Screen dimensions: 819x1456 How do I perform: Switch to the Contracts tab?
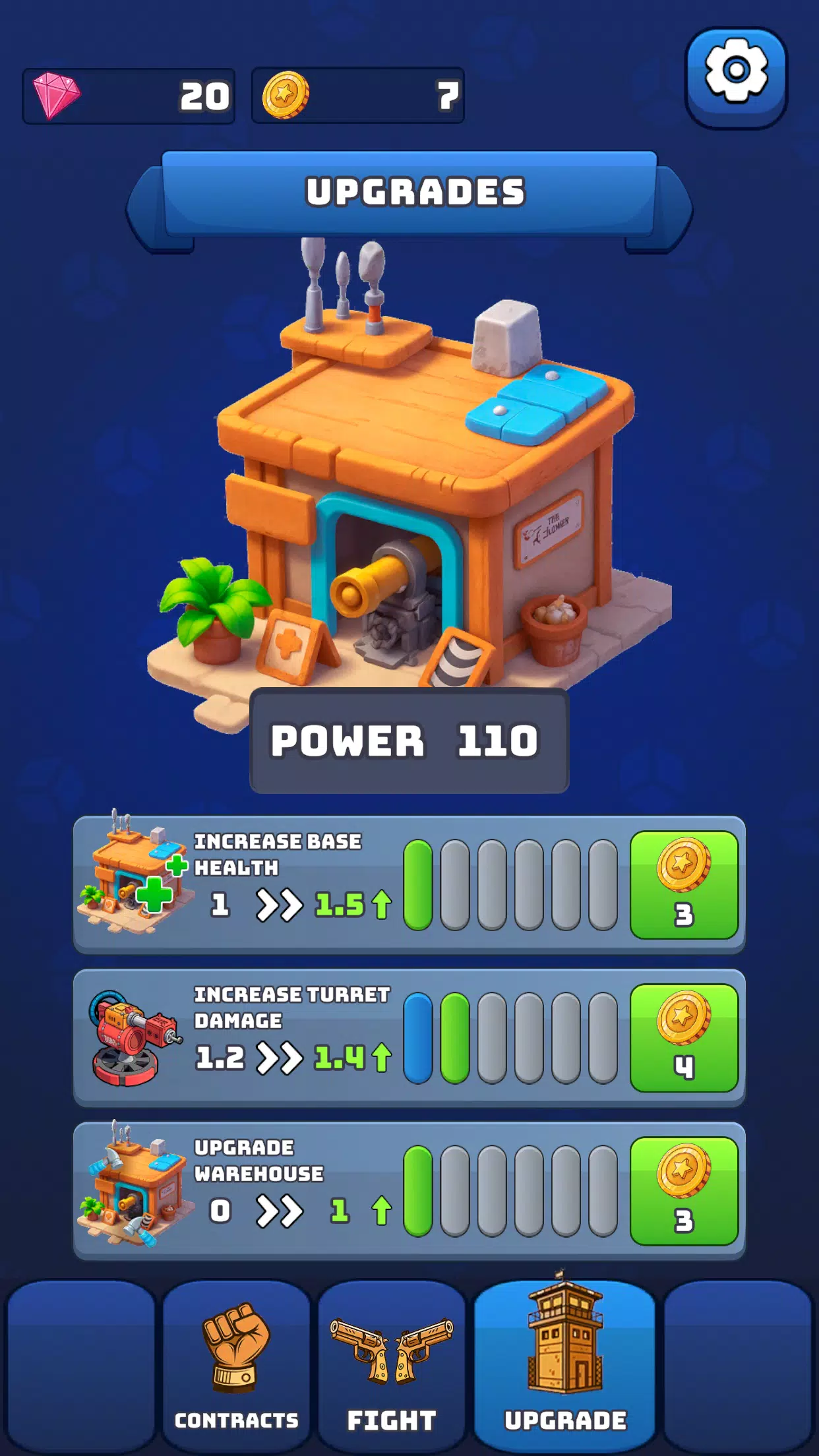pos(236,1366)
